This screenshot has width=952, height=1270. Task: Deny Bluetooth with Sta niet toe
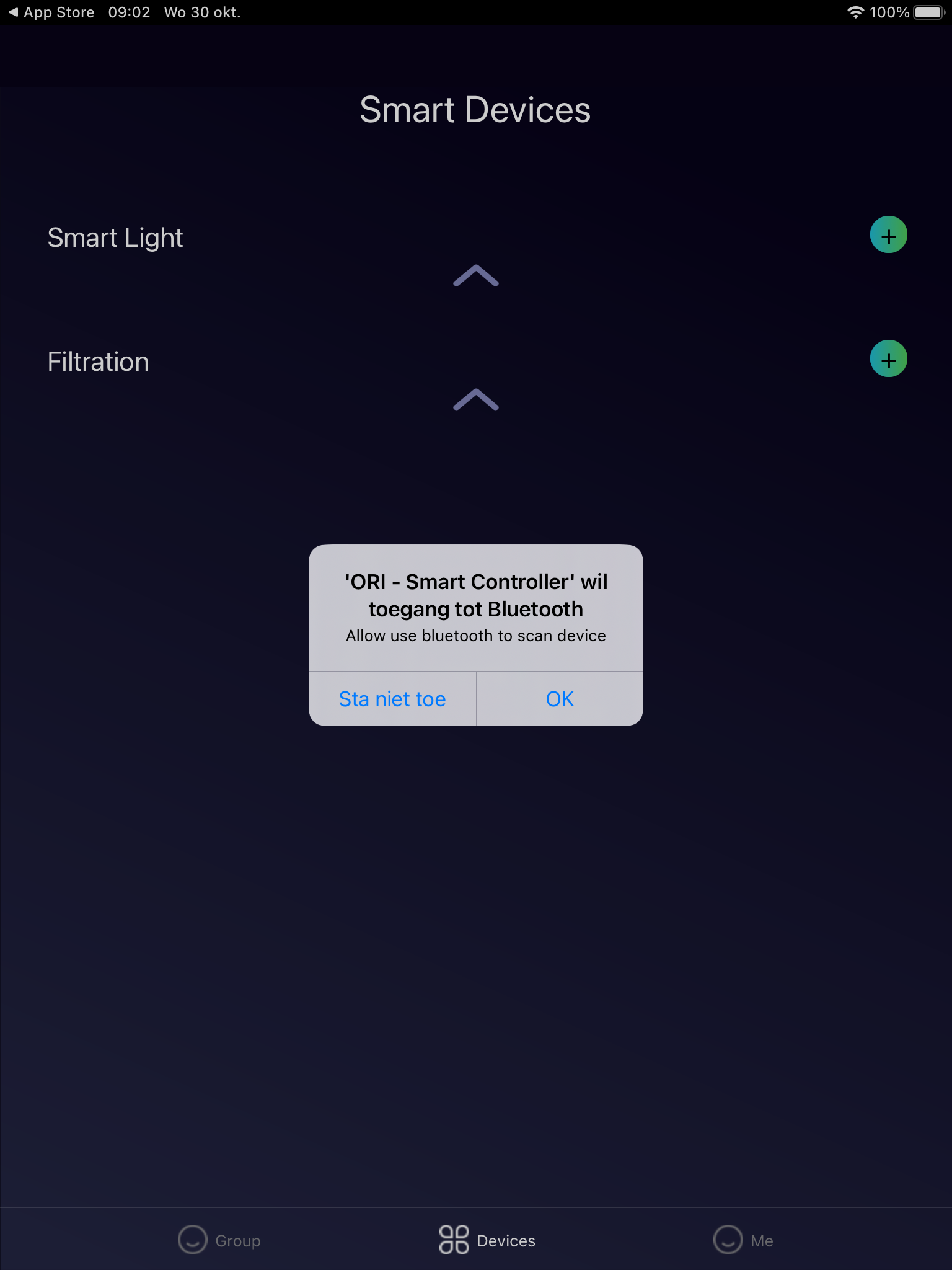(392, 699)
